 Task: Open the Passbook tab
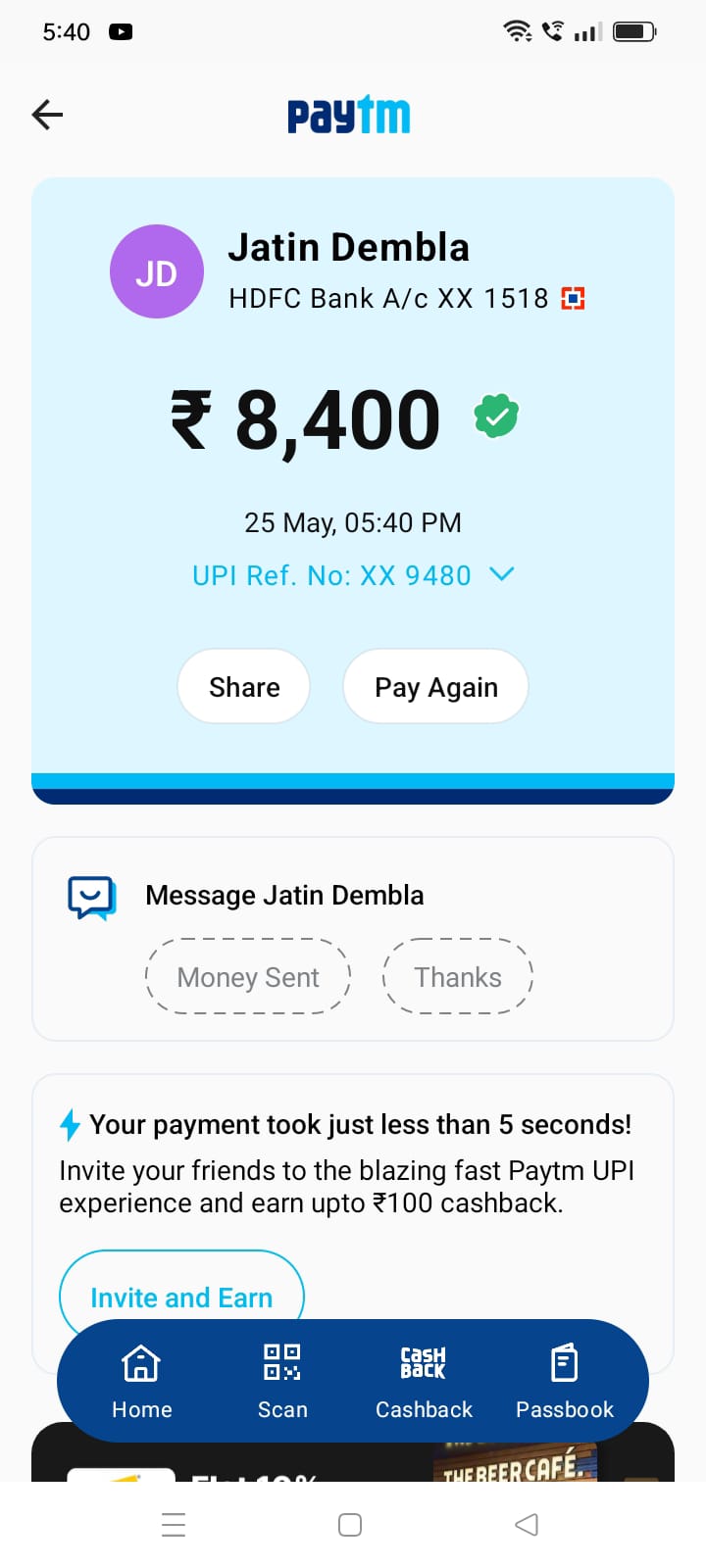pos(565,1381)
